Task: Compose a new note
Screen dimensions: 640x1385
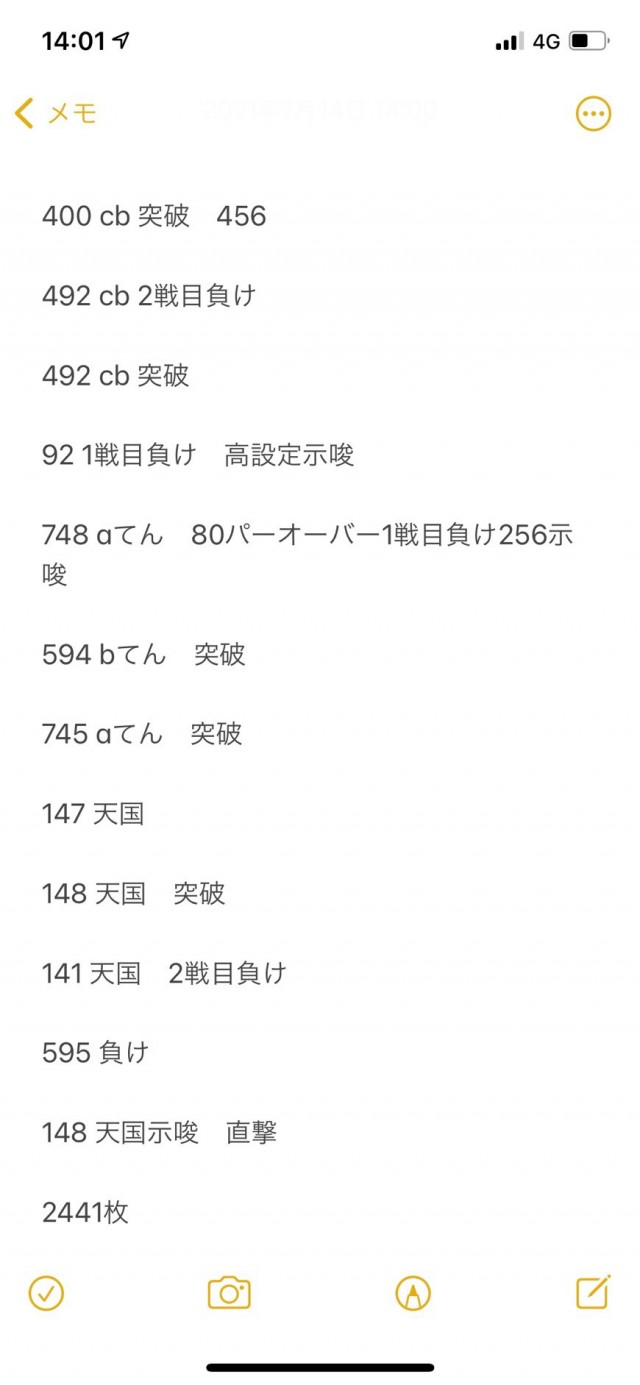Action: [x=593, y=1292]
